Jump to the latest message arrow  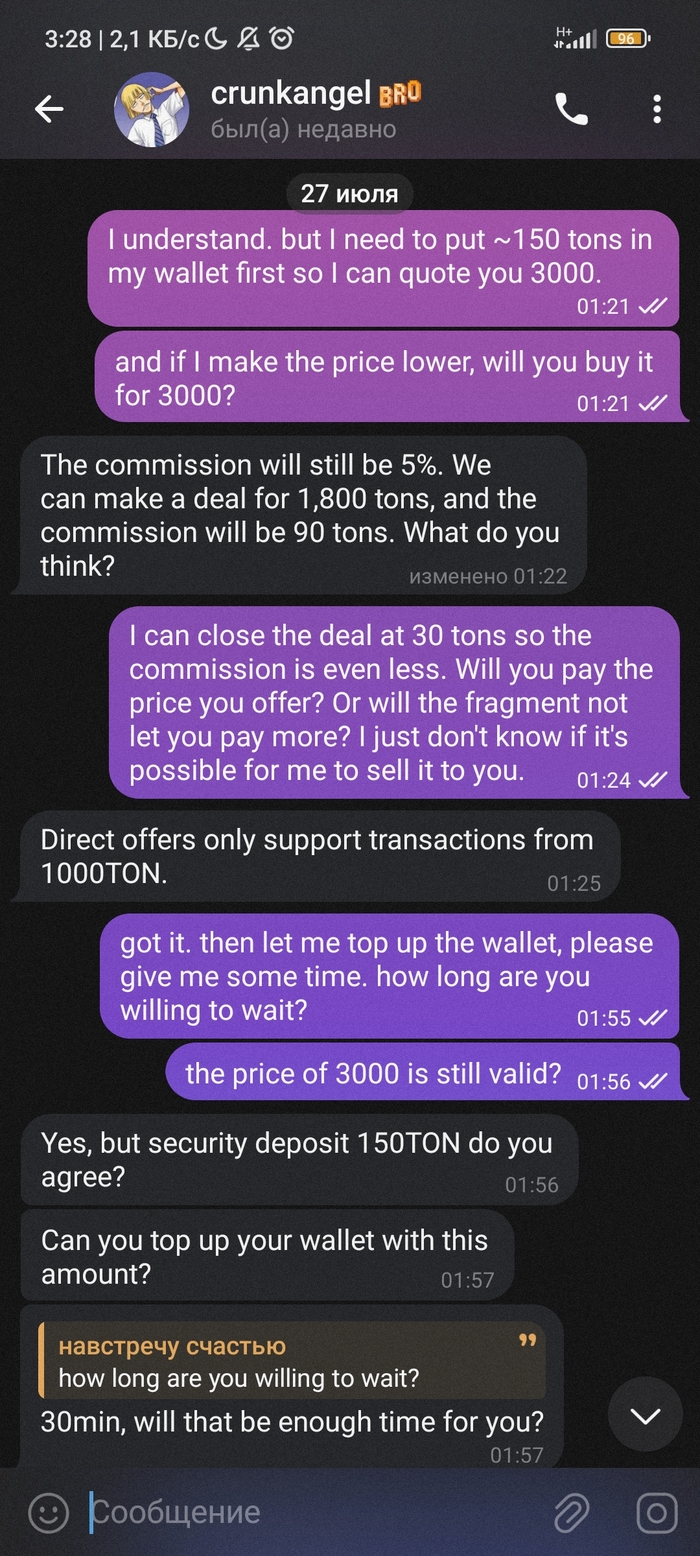645,1415
